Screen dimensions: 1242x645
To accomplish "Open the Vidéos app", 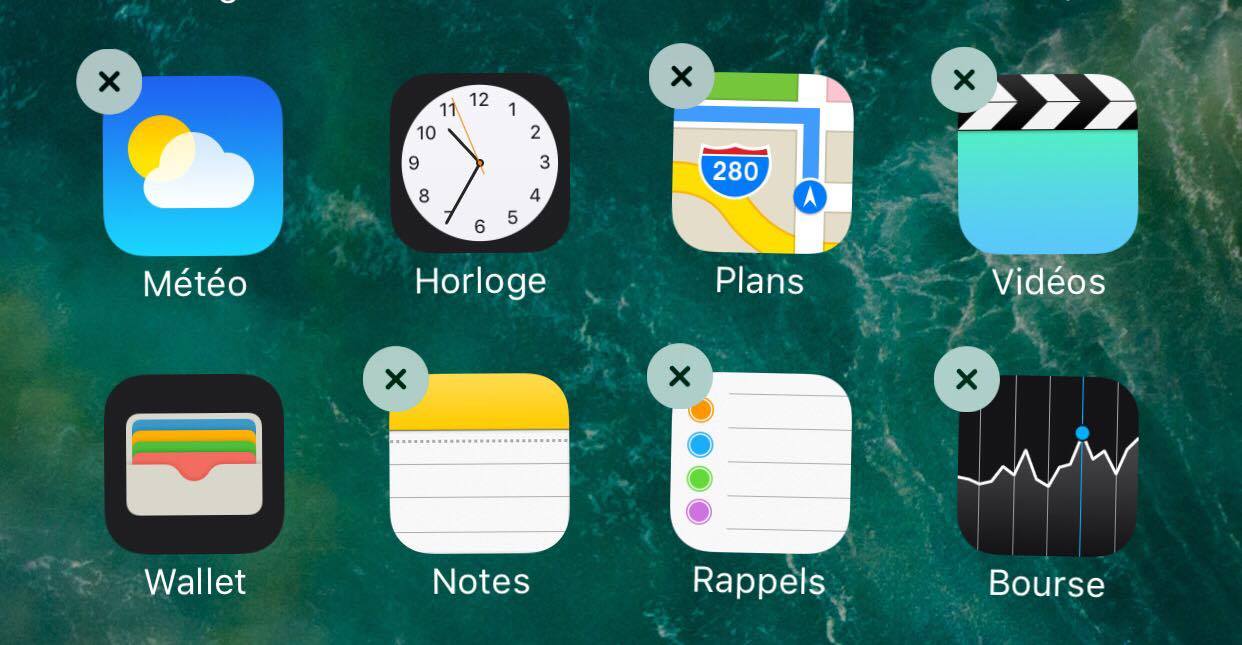I will [1047, 165].
